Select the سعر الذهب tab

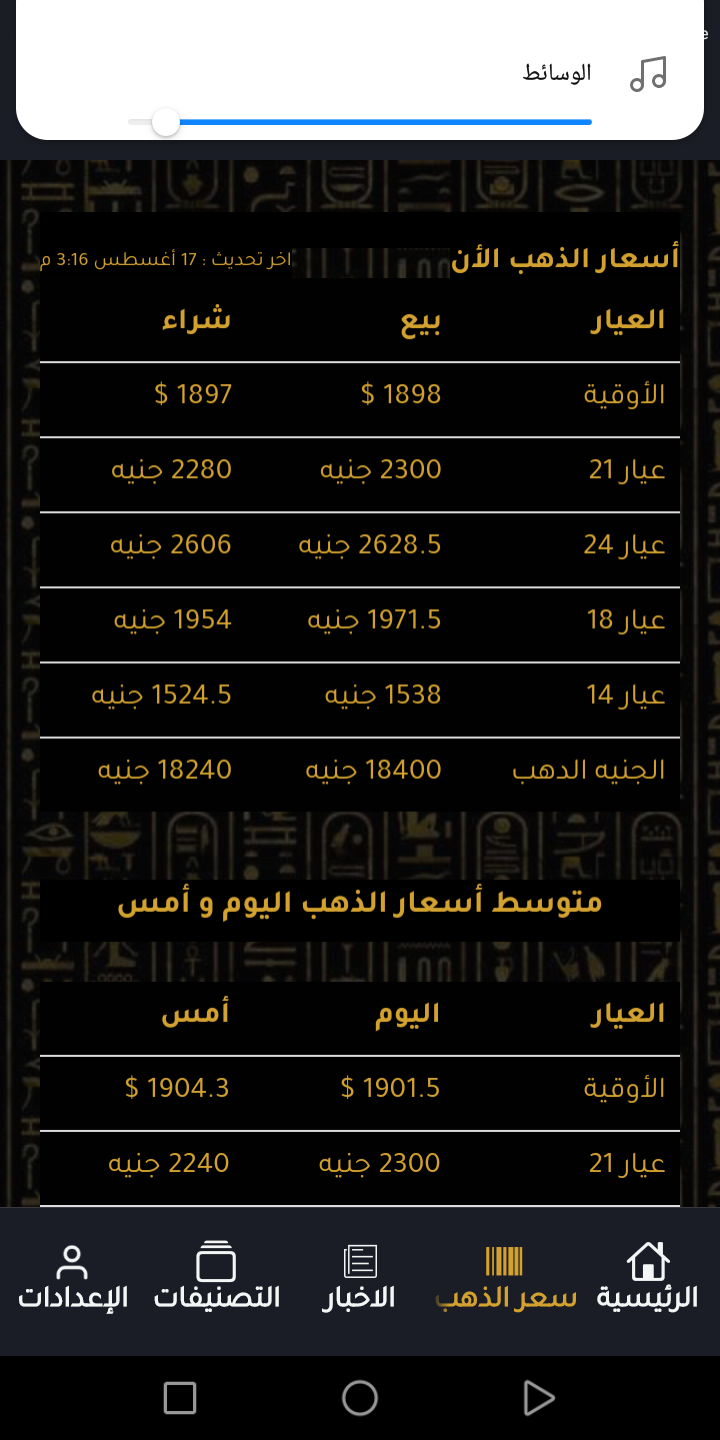[506, 1276]
